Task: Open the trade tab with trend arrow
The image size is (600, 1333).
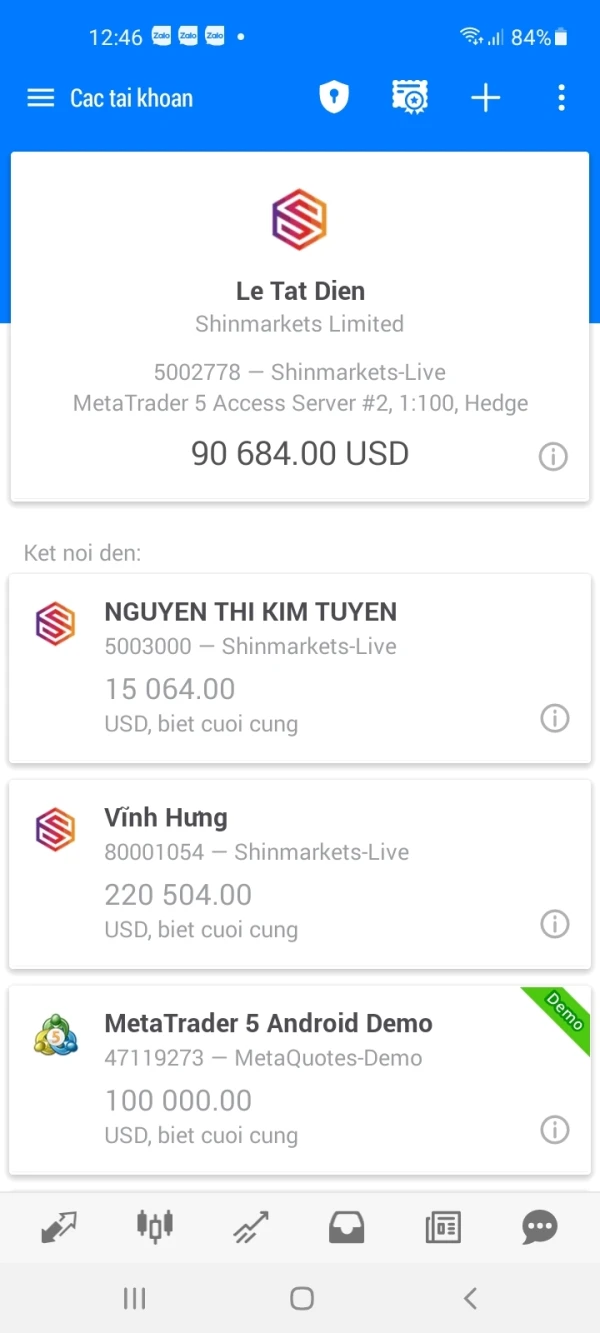Action: click(x=251, y=1227)
